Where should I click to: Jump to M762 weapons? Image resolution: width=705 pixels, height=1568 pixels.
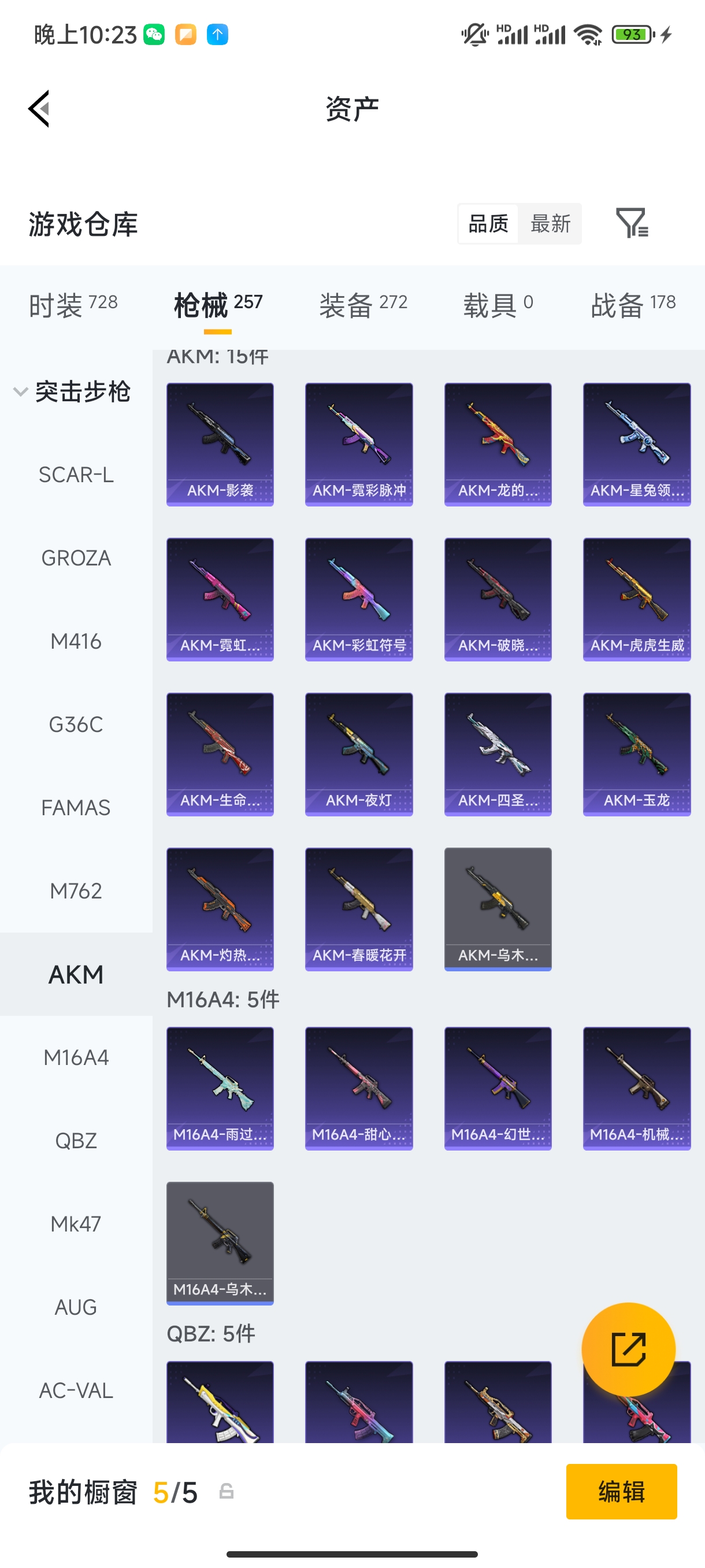pos(76,890)
